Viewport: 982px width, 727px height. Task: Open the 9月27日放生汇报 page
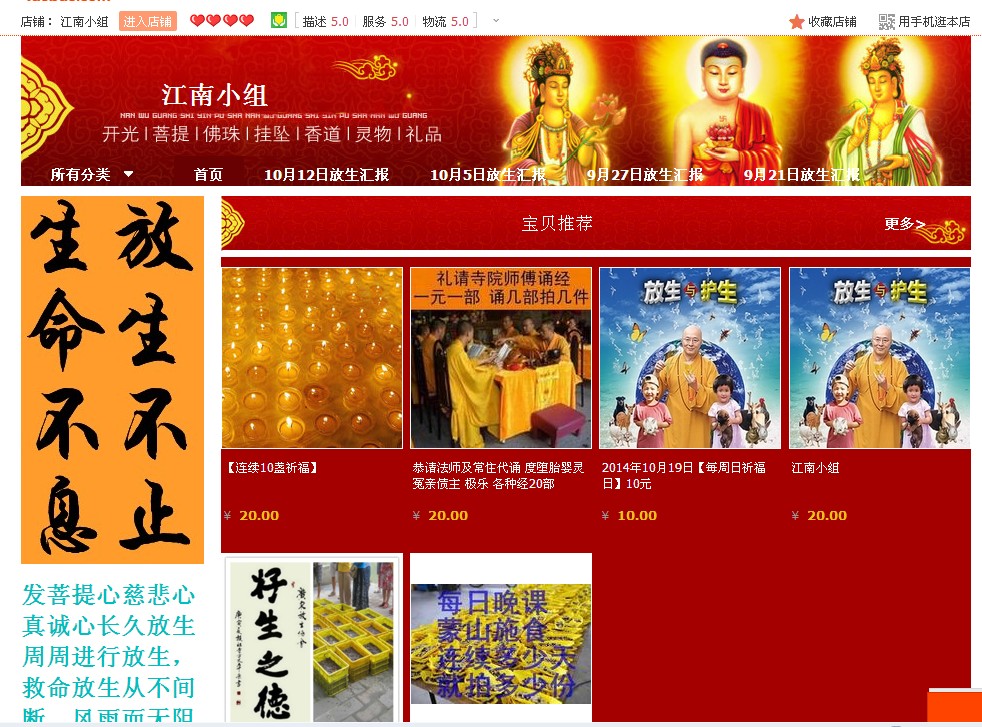tap(645, 174)
